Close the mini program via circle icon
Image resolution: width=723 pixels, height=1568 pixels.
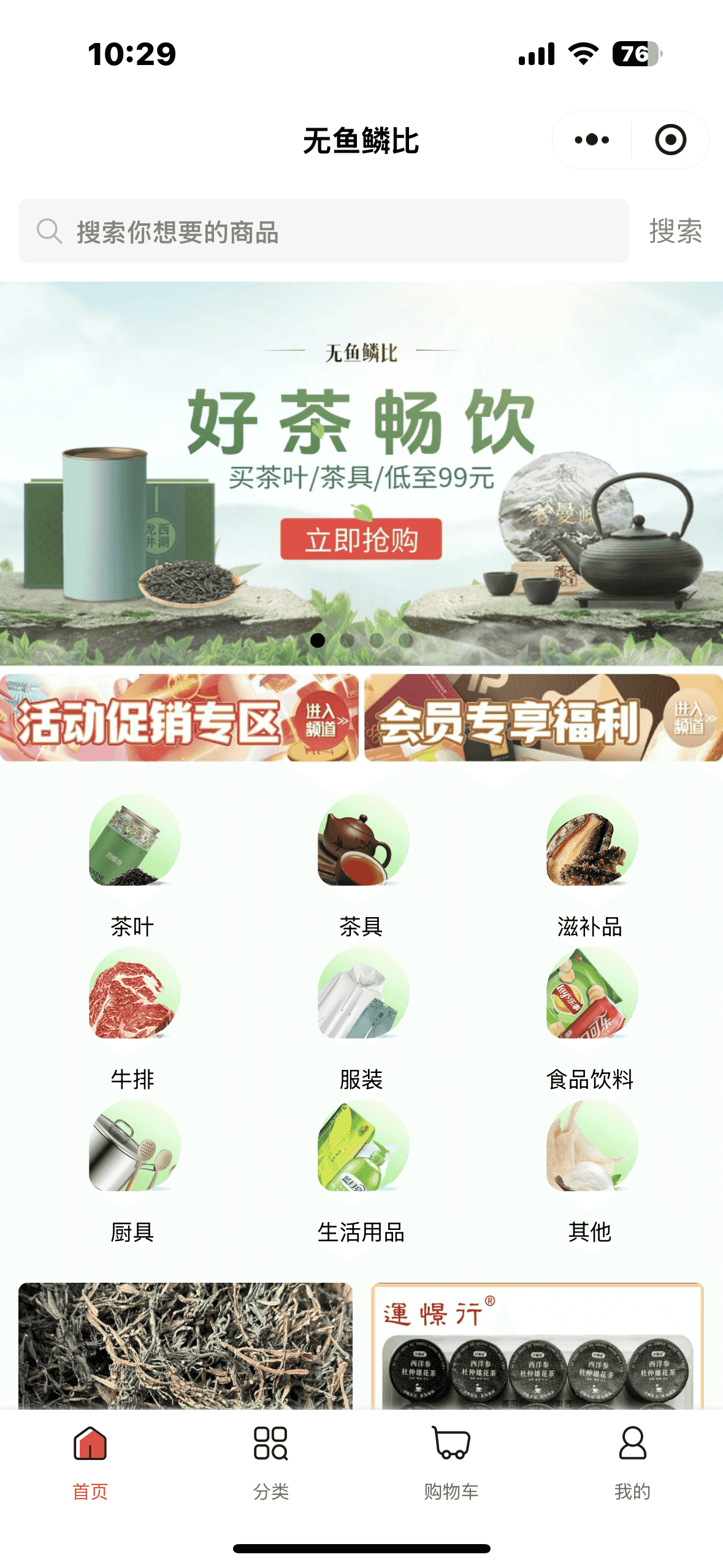pyautogui.click(x=670, y=140)
